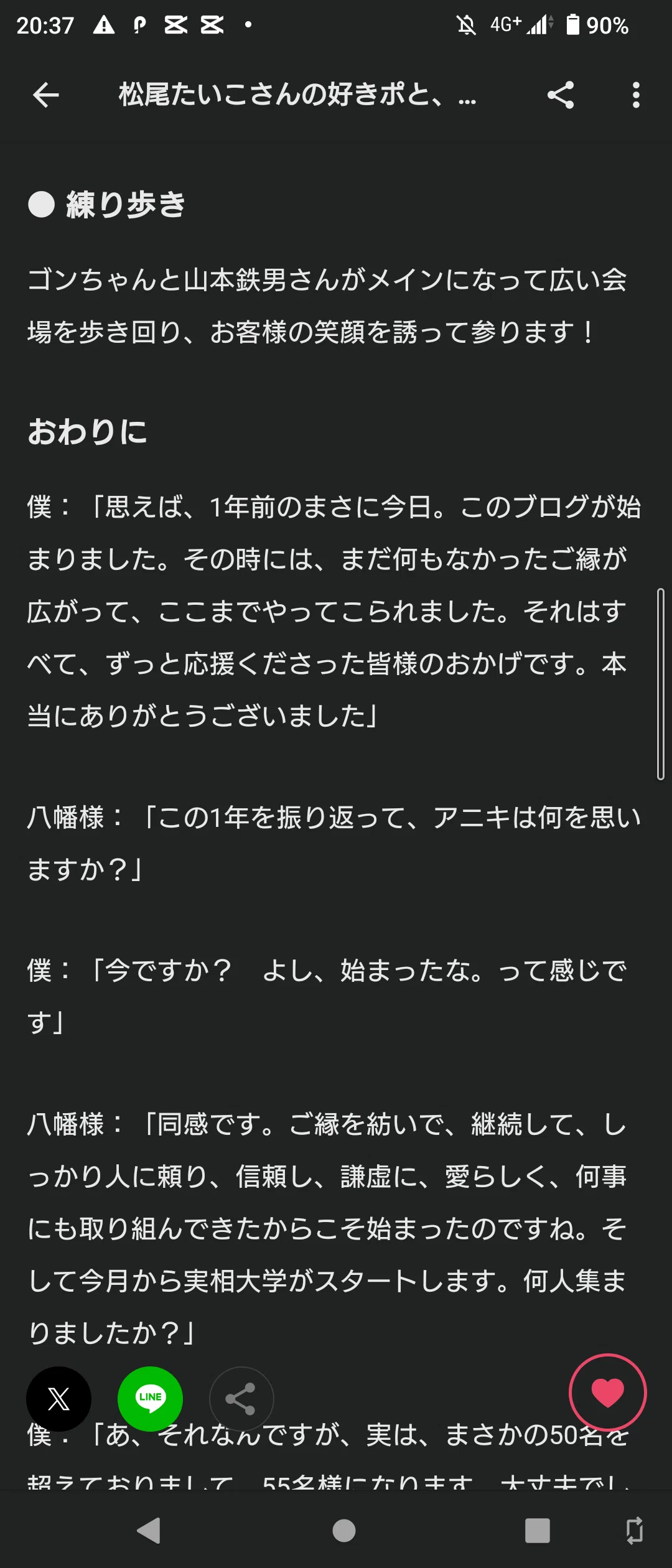This screenshot has width=672, height=1568.
Task: Share this post on X
Action: coord(58,1399)
